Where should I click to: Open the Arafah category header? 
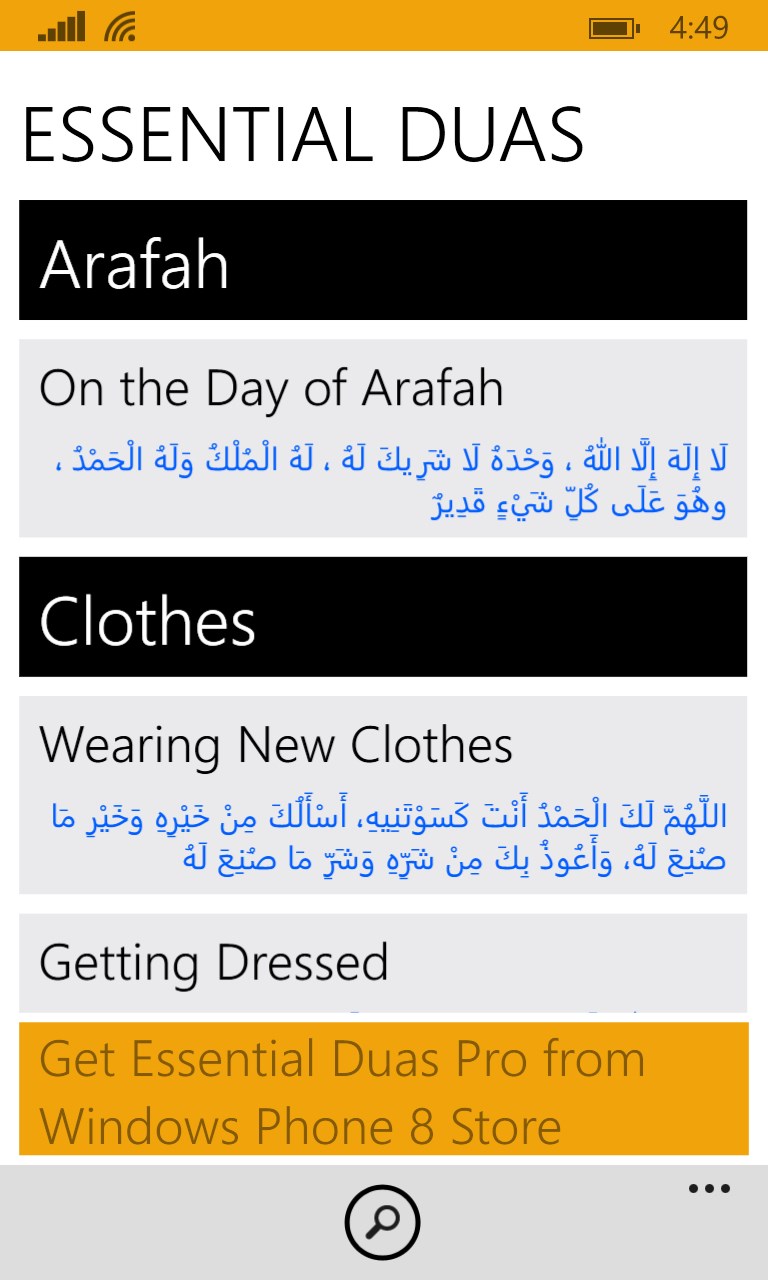tap(383, 260)
